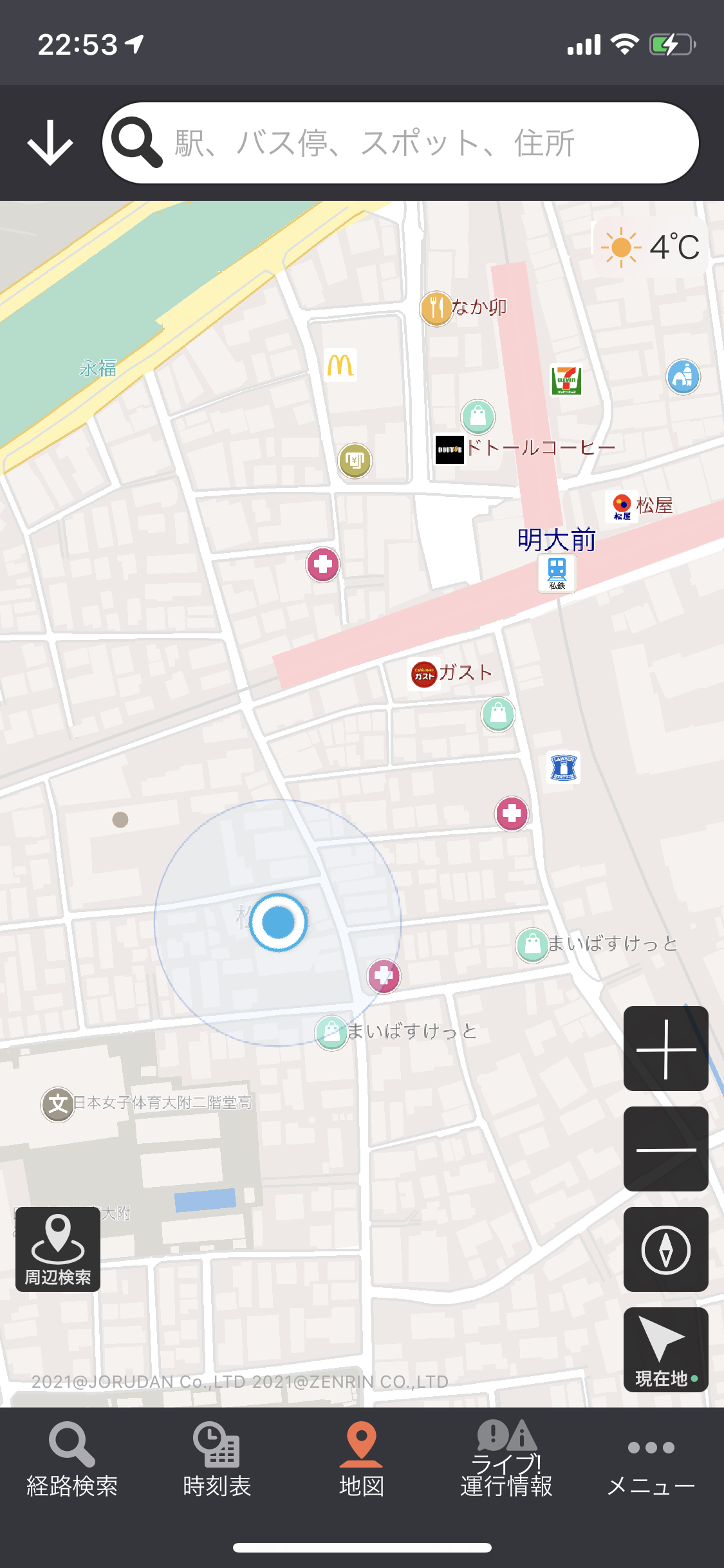Open nearby search (周辺検索)
Image resolution: width=724 pixels, height=1568 pixels.
tap(58, 1249)
